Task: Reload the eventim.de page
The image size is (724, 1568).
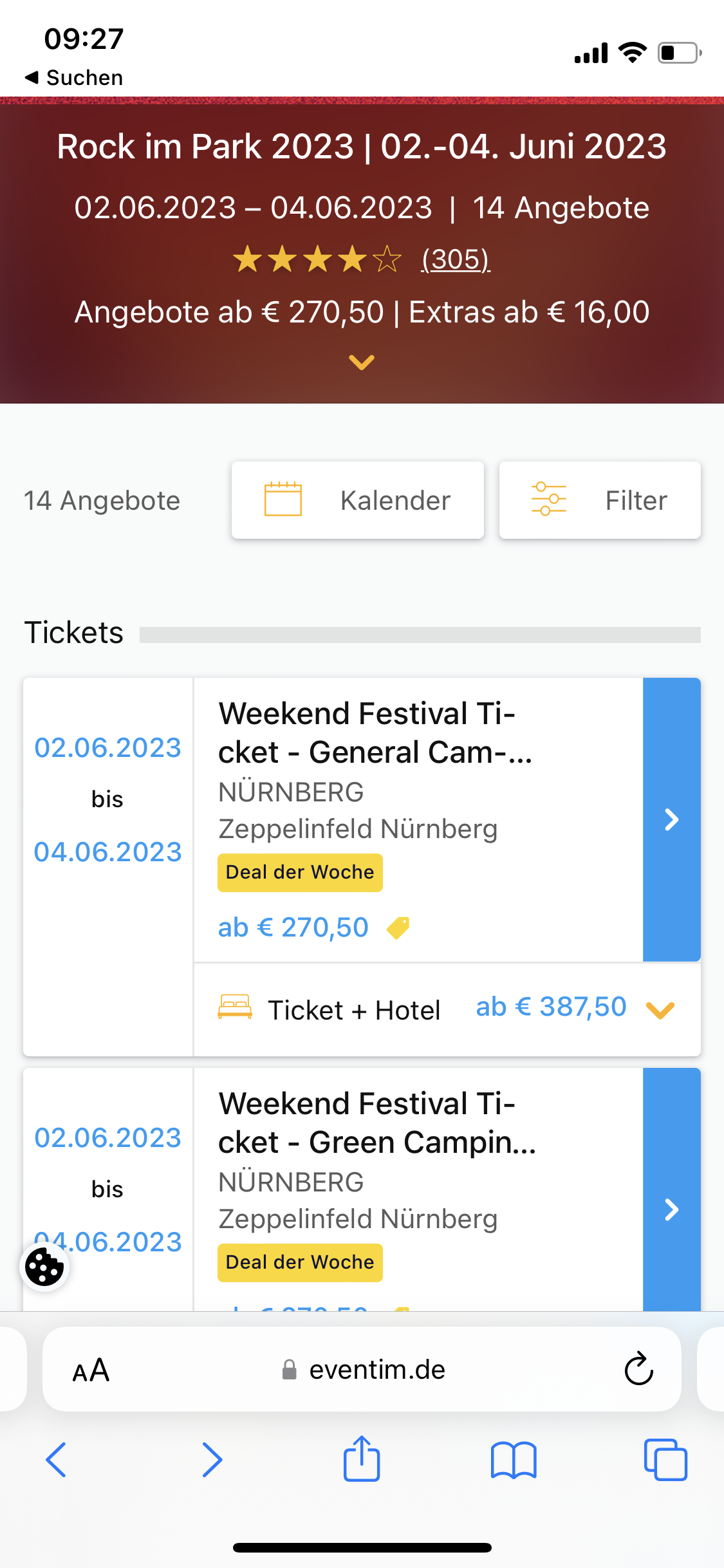Action: pyautogui.click(x=639, y=1368)
